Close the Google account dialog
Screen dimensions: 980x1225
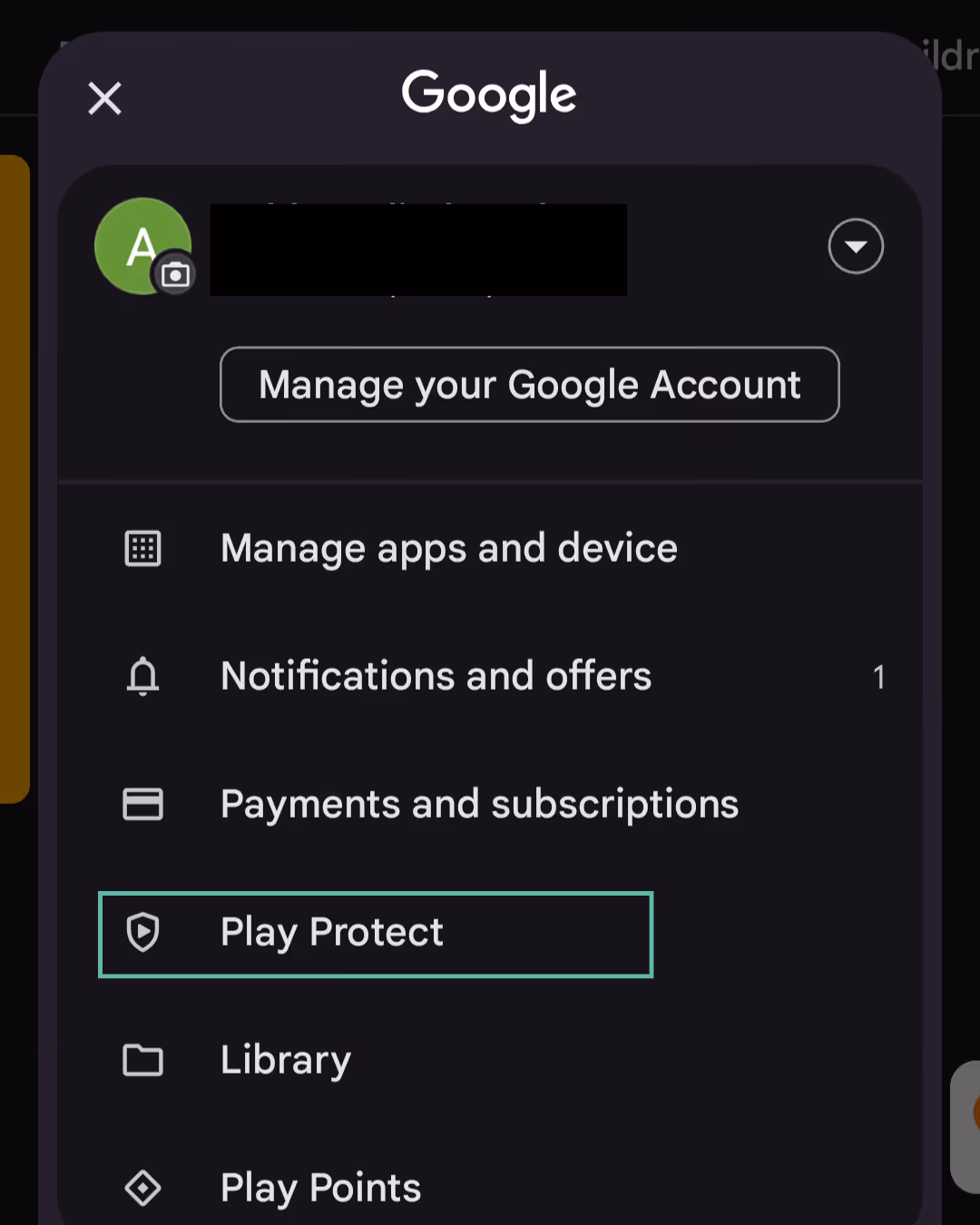click(104, 98)
